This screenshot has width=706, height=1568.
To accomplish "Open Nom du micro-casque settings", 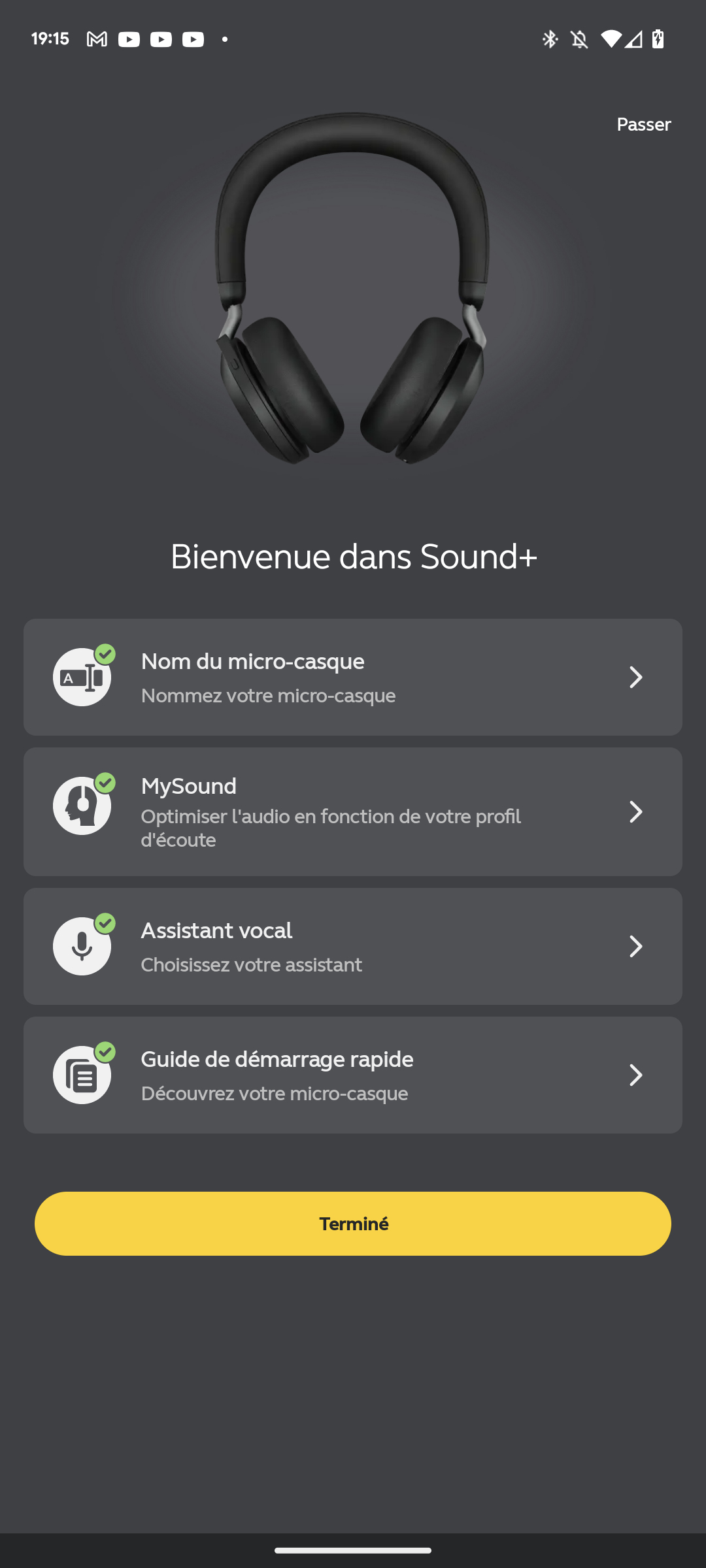I will tap(353, 677).
